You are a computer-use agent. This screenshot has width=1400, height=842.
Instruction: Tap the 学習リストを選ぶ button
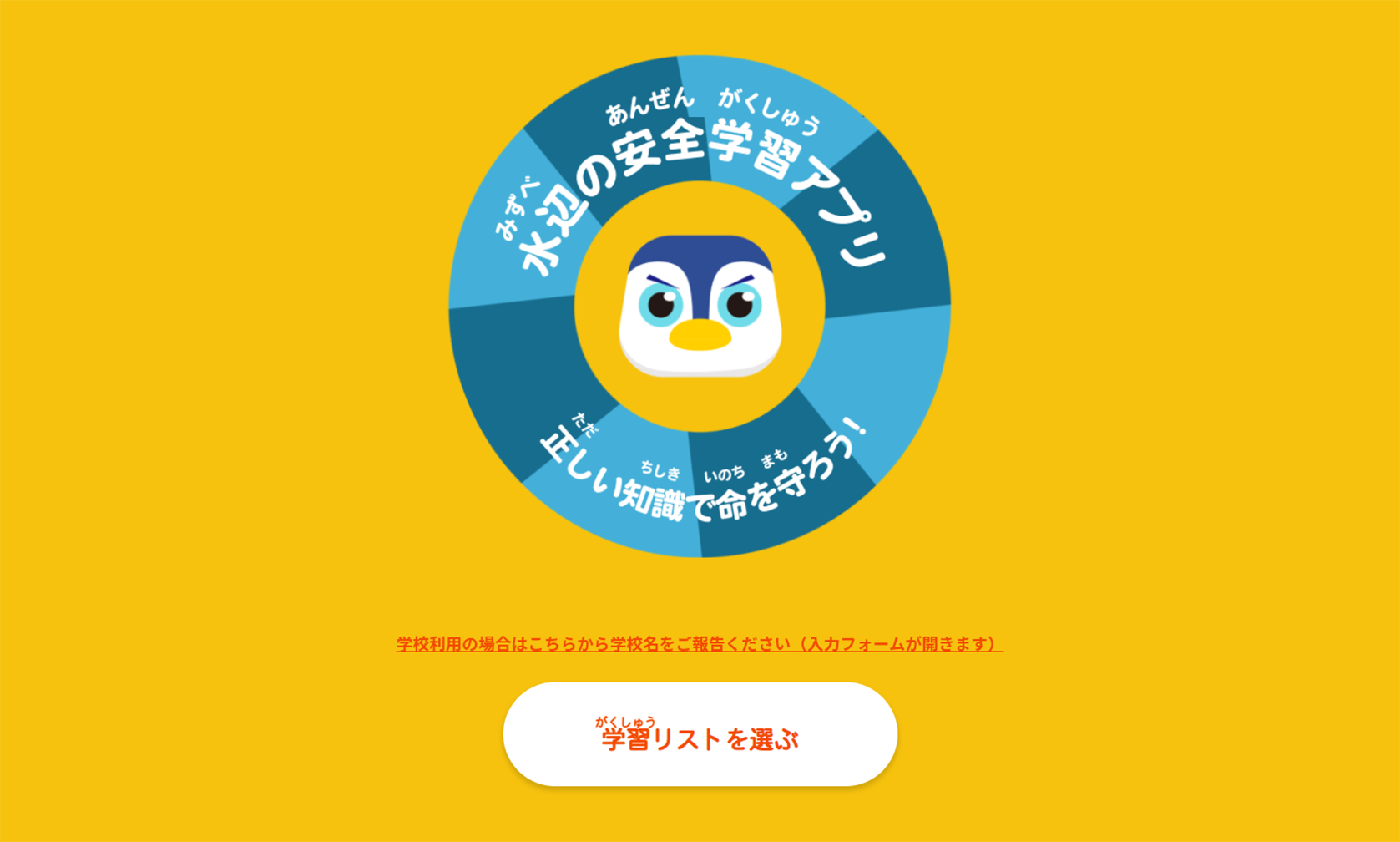(x=700, y=734)
